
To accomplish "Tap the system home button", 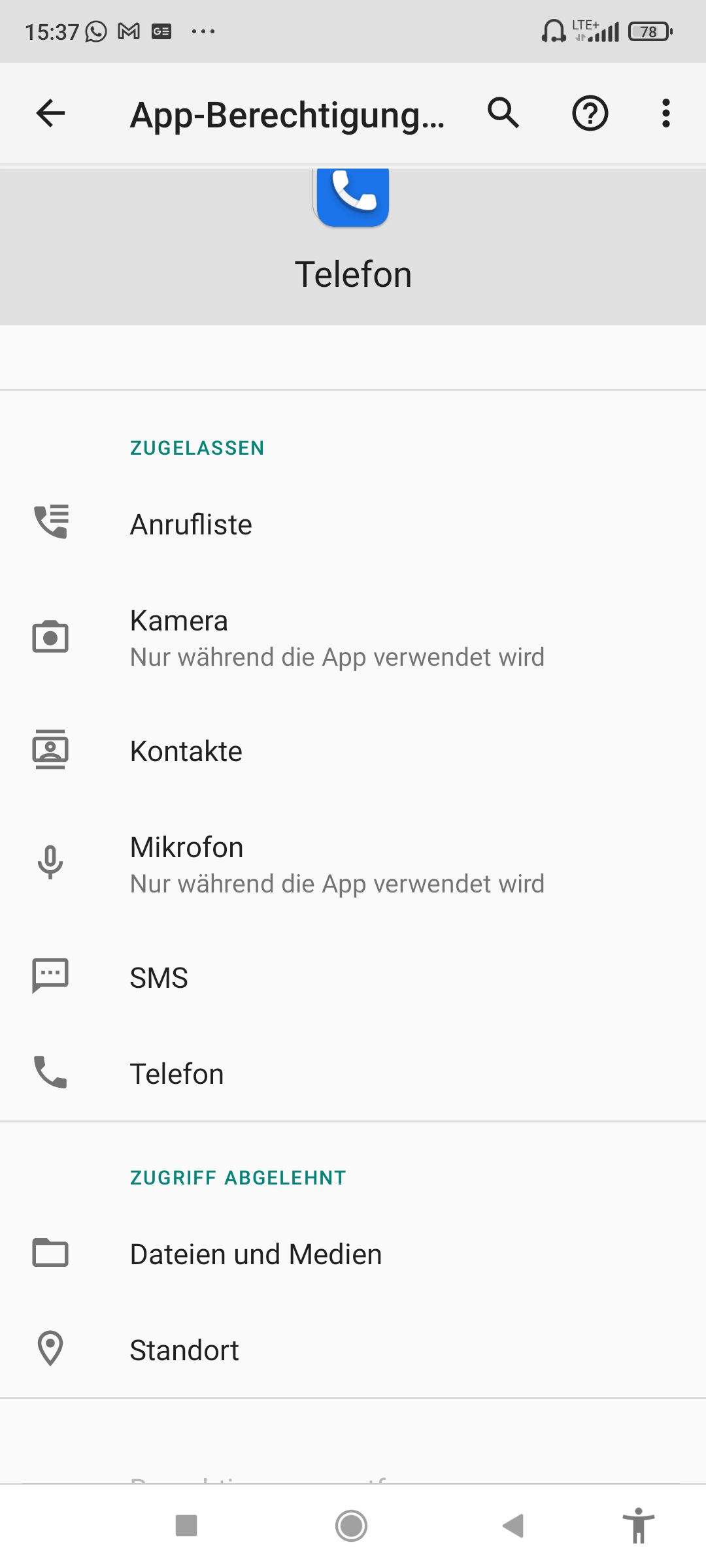I will pyautogui.click(x=352, y=1526).
